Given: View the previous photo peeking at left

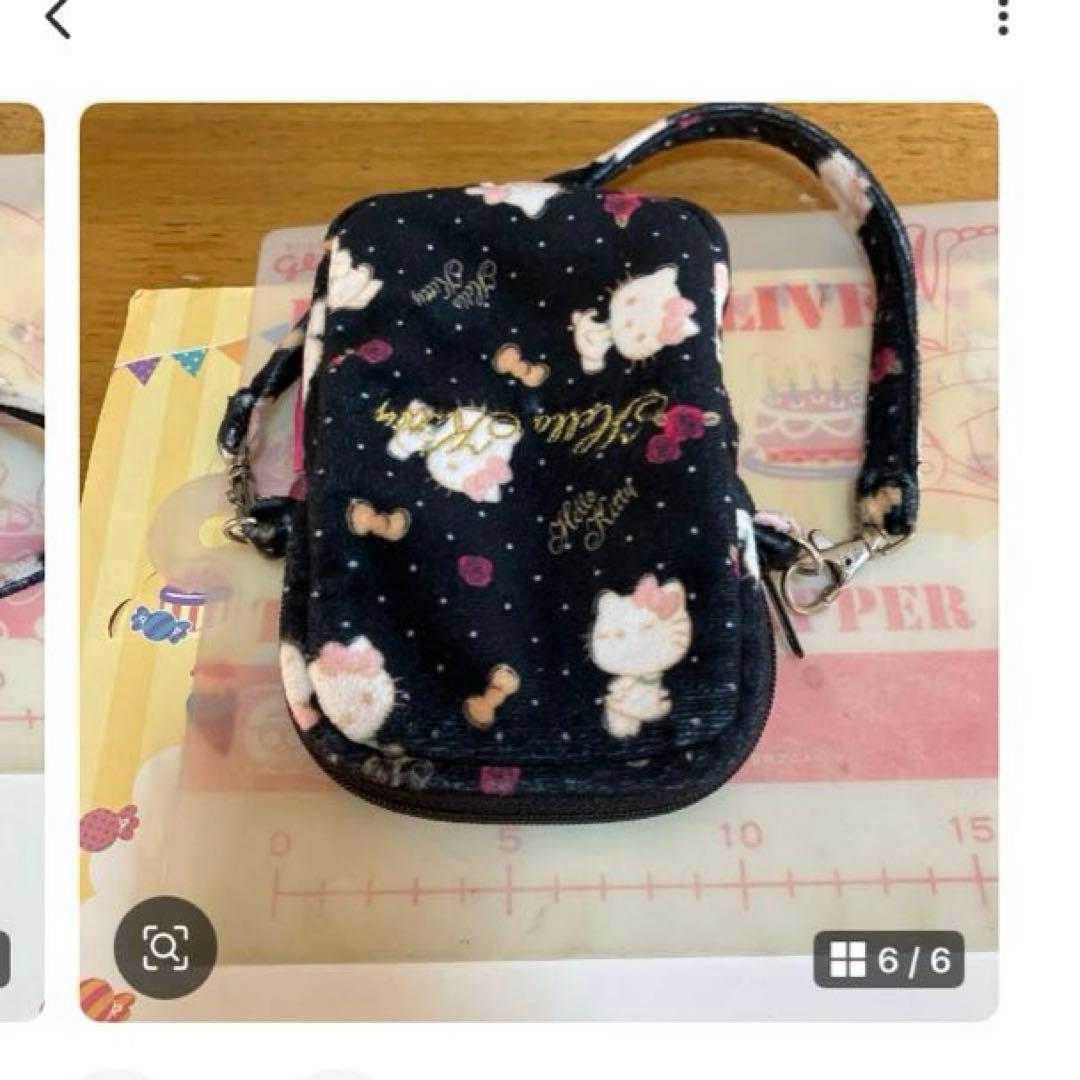Looking at the screenshot, I should point(20,560).
